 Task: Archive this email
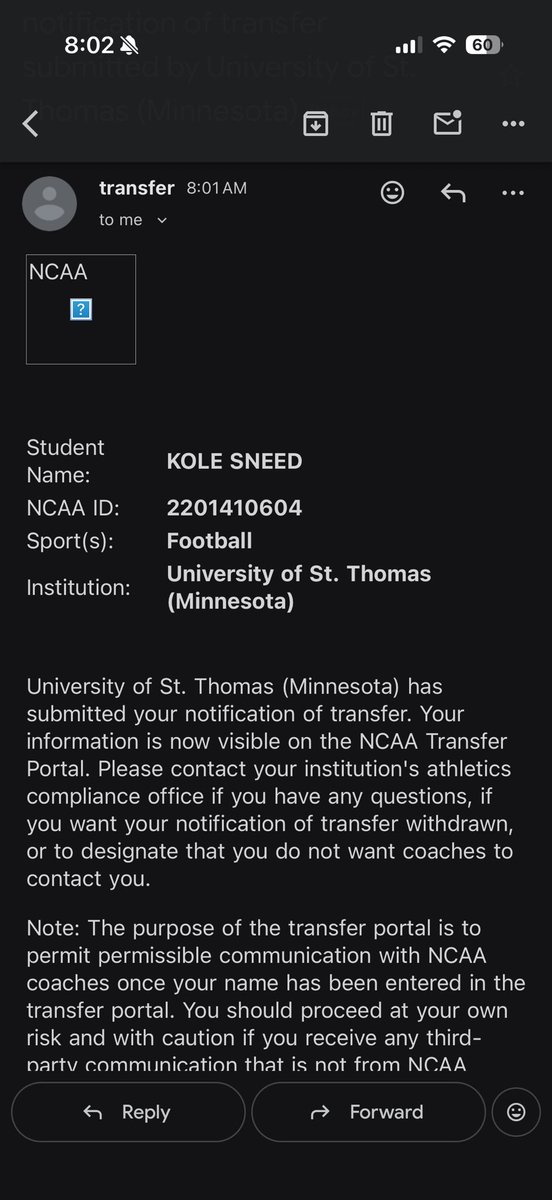(x=316, y=124)
